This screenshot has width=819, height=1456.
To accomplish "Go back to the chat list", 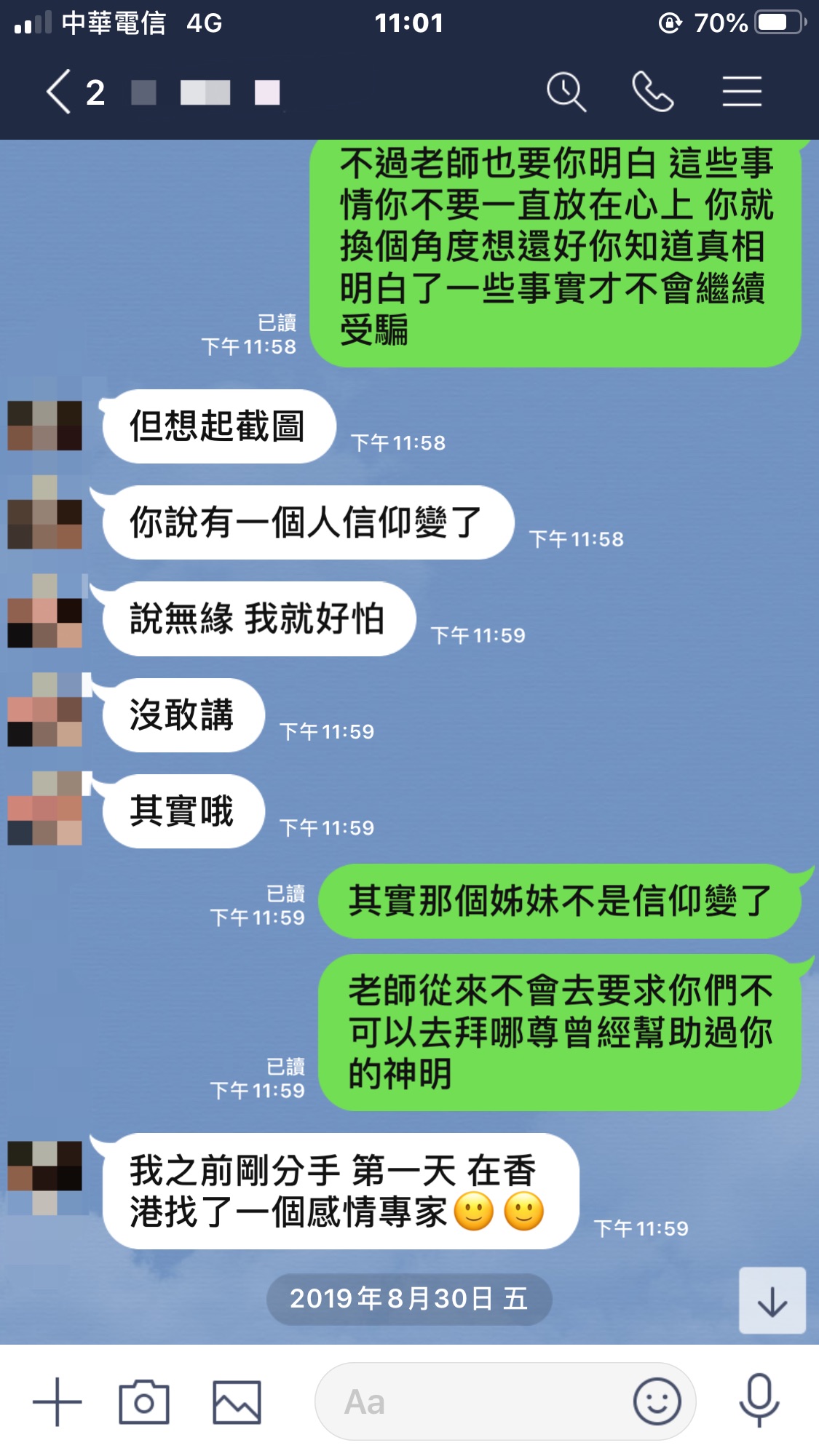I will pyautogui.click(x=60, y=92).
